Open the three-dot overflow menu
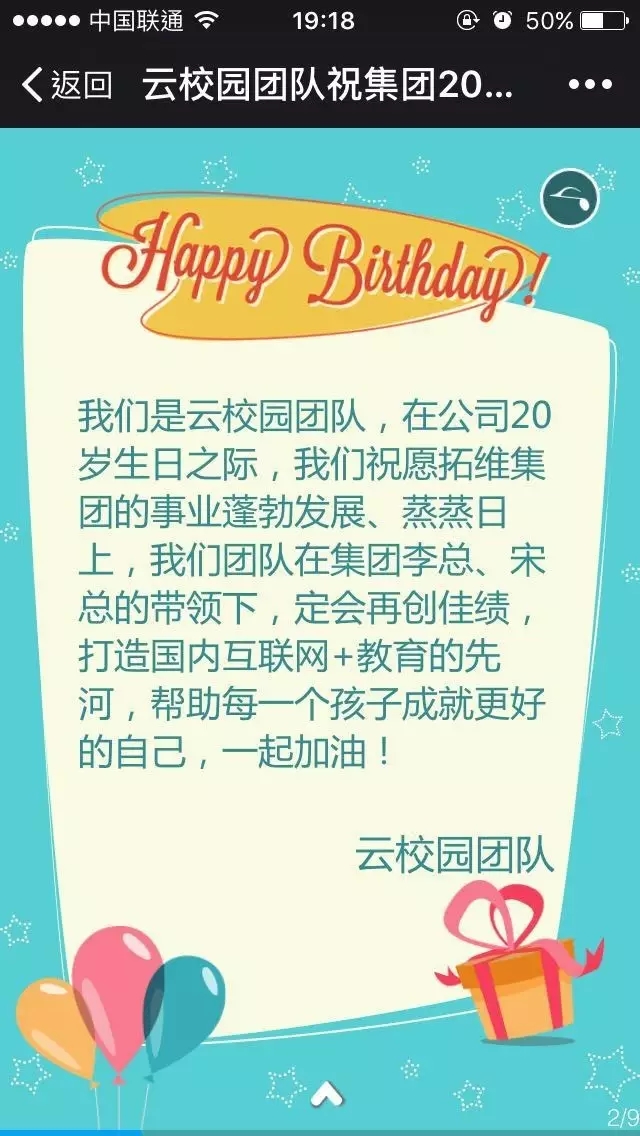The height and width of the screenshot is (1136, 640). 589,85
